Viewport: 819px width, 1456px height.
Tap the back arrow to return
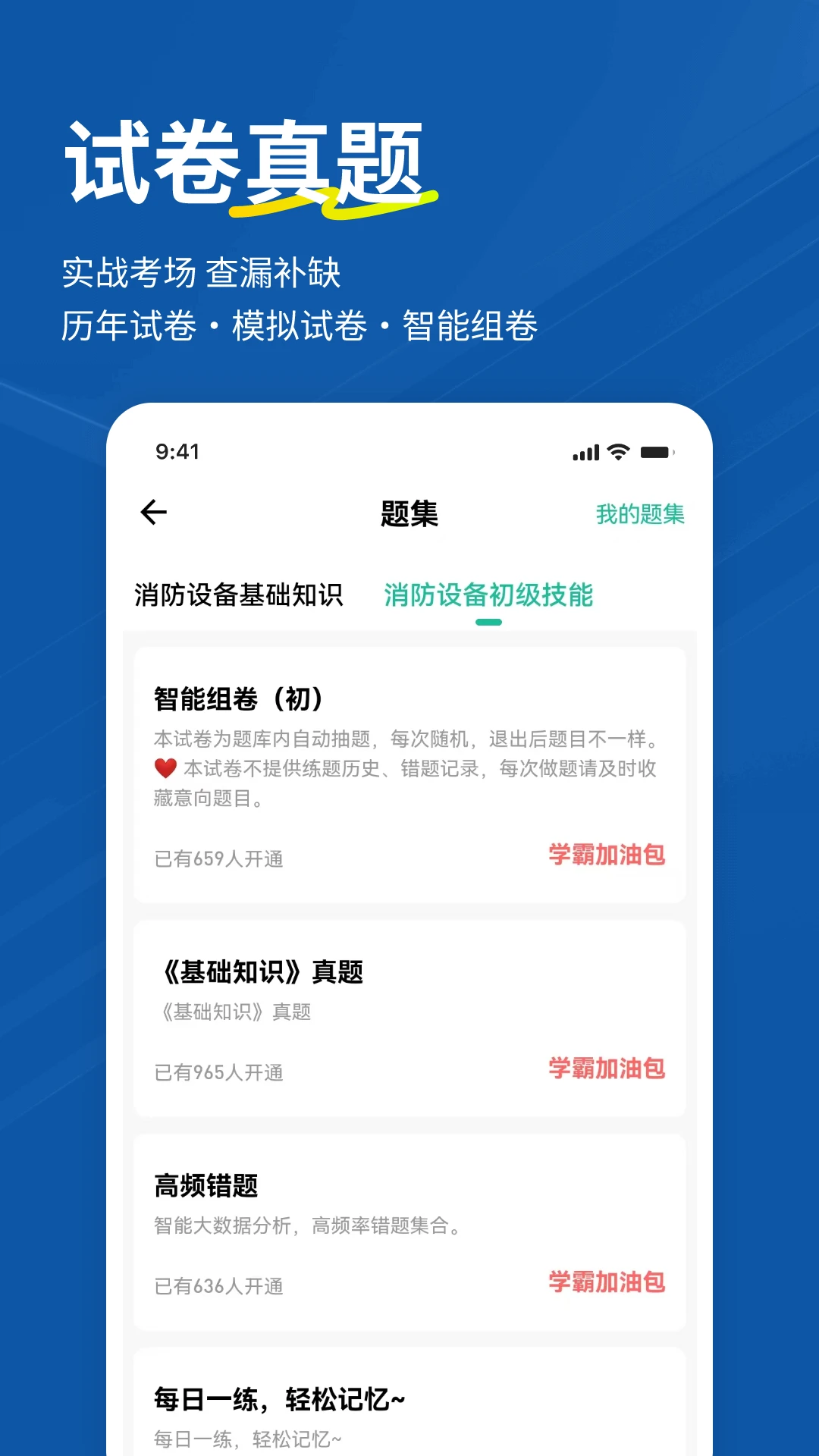point(152,512)
